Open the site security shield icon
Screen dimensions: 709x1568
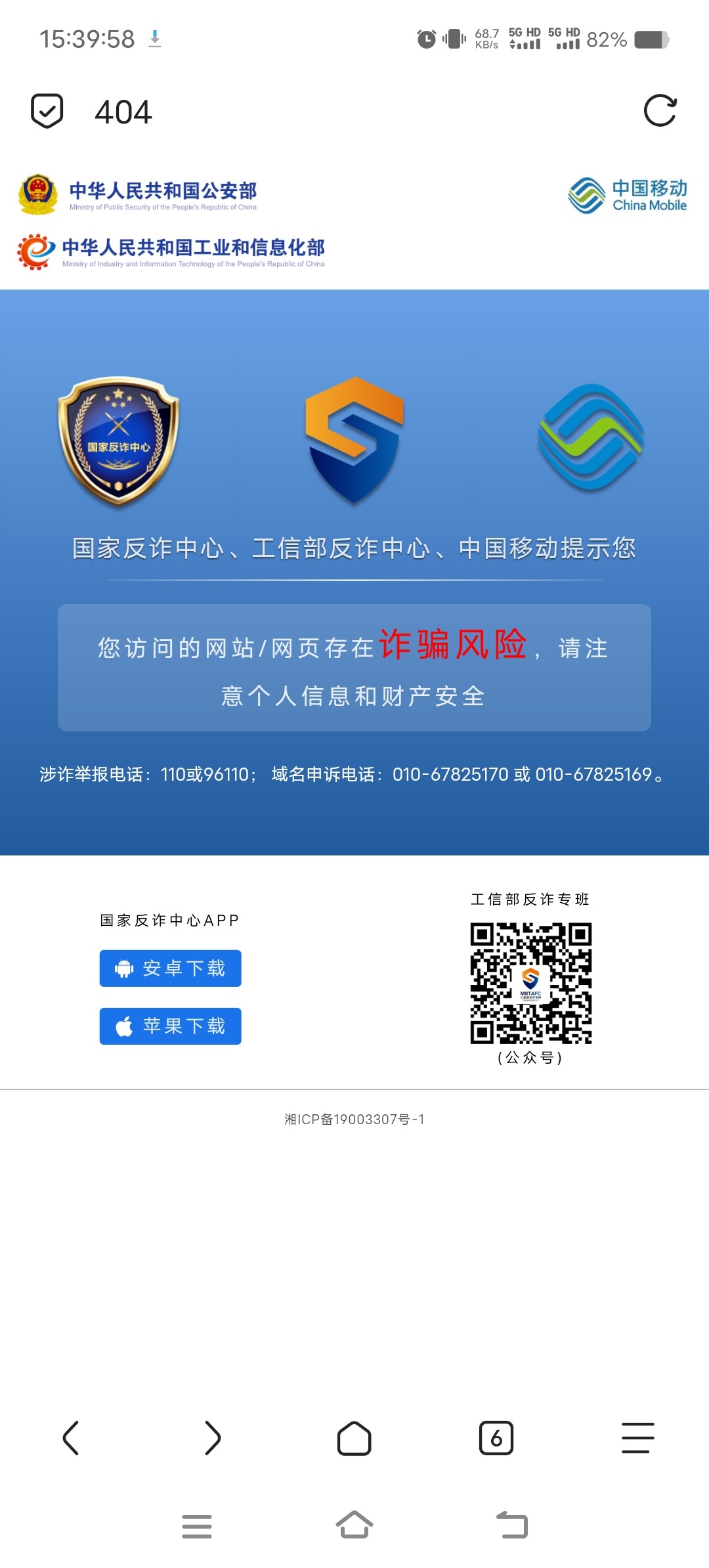[x=47, y=110]
